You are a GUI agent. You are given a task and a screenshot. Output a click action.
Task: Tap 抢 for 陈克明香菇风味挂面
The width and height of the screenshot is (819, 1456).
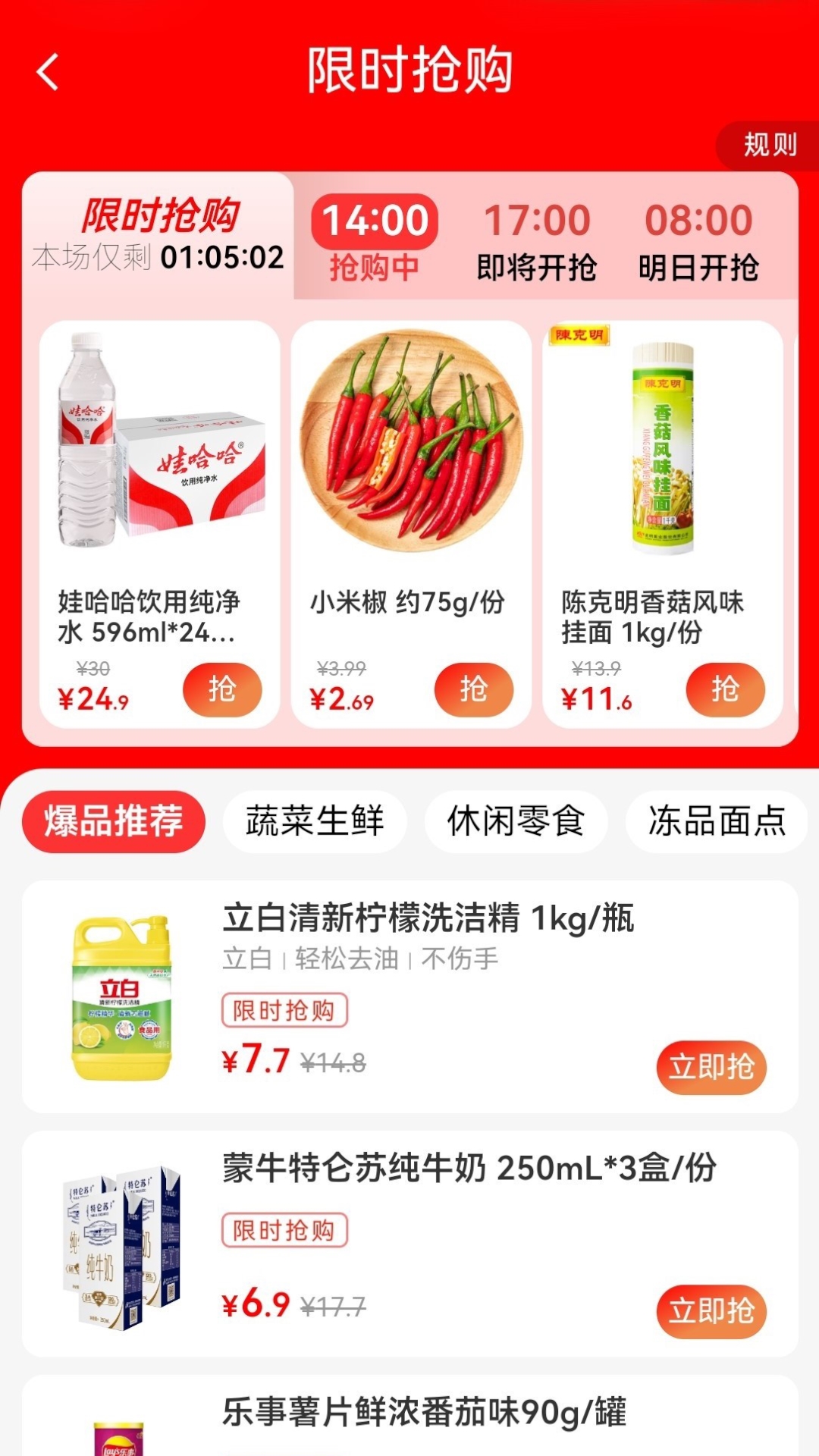(x=725, y=689)
